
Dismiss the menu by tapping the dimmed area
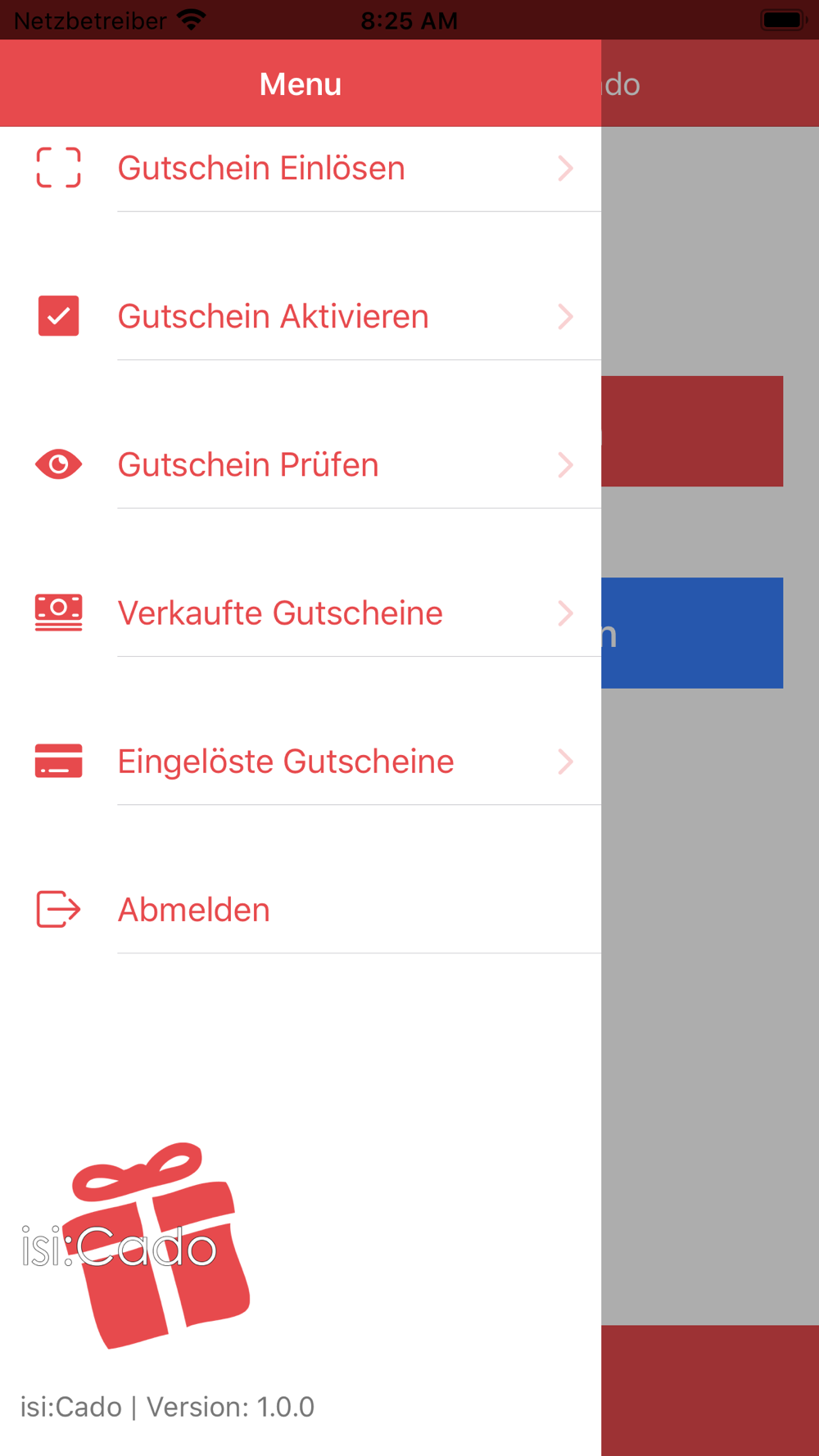click(710, 983)
